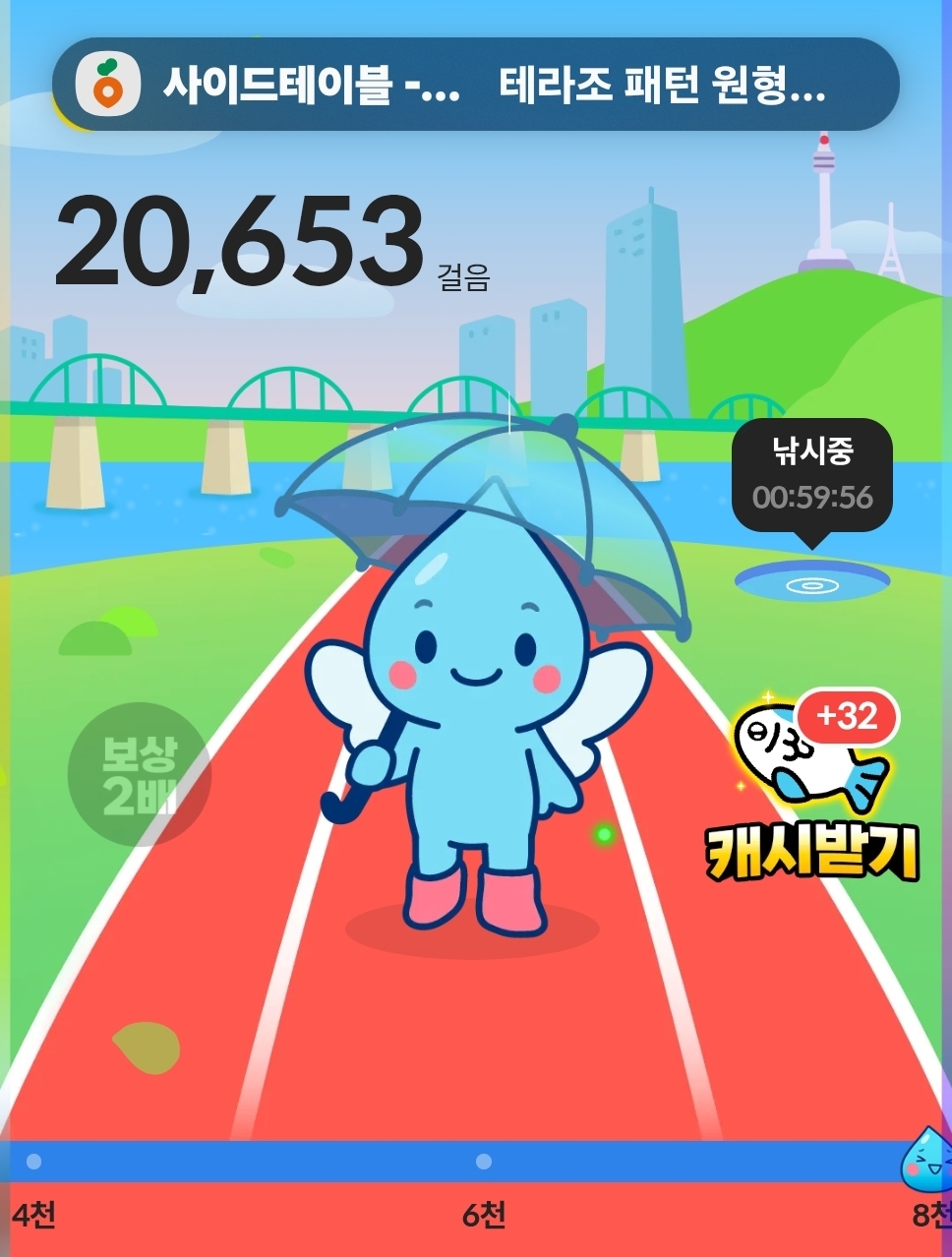Viewport: 952px width, 1257px height.
Task: Tap the 보상 2배 reward button
Action: click(139, 774)
